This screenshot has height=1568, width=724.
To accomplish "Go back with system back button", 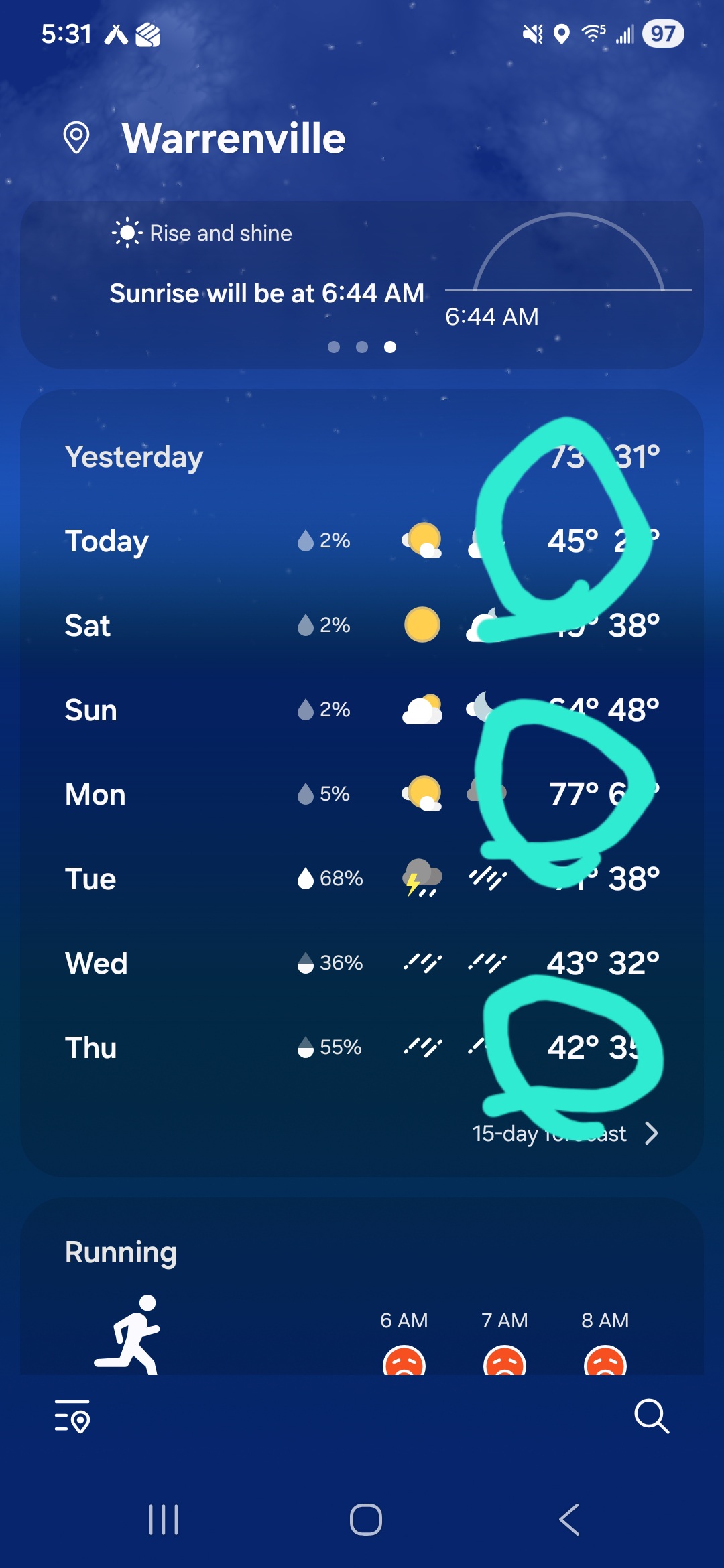I will pos(569,1519).
